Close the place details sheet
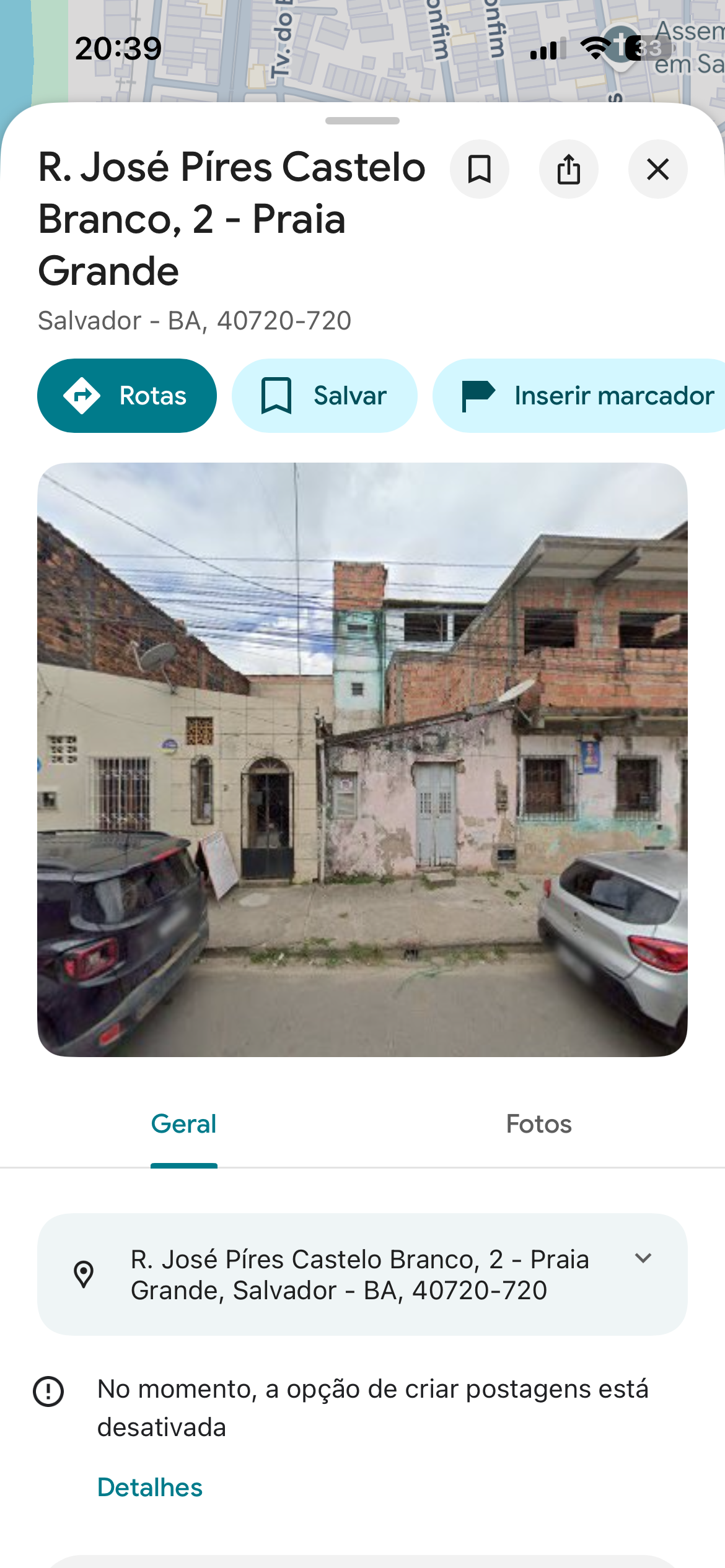 click(657, 169)
